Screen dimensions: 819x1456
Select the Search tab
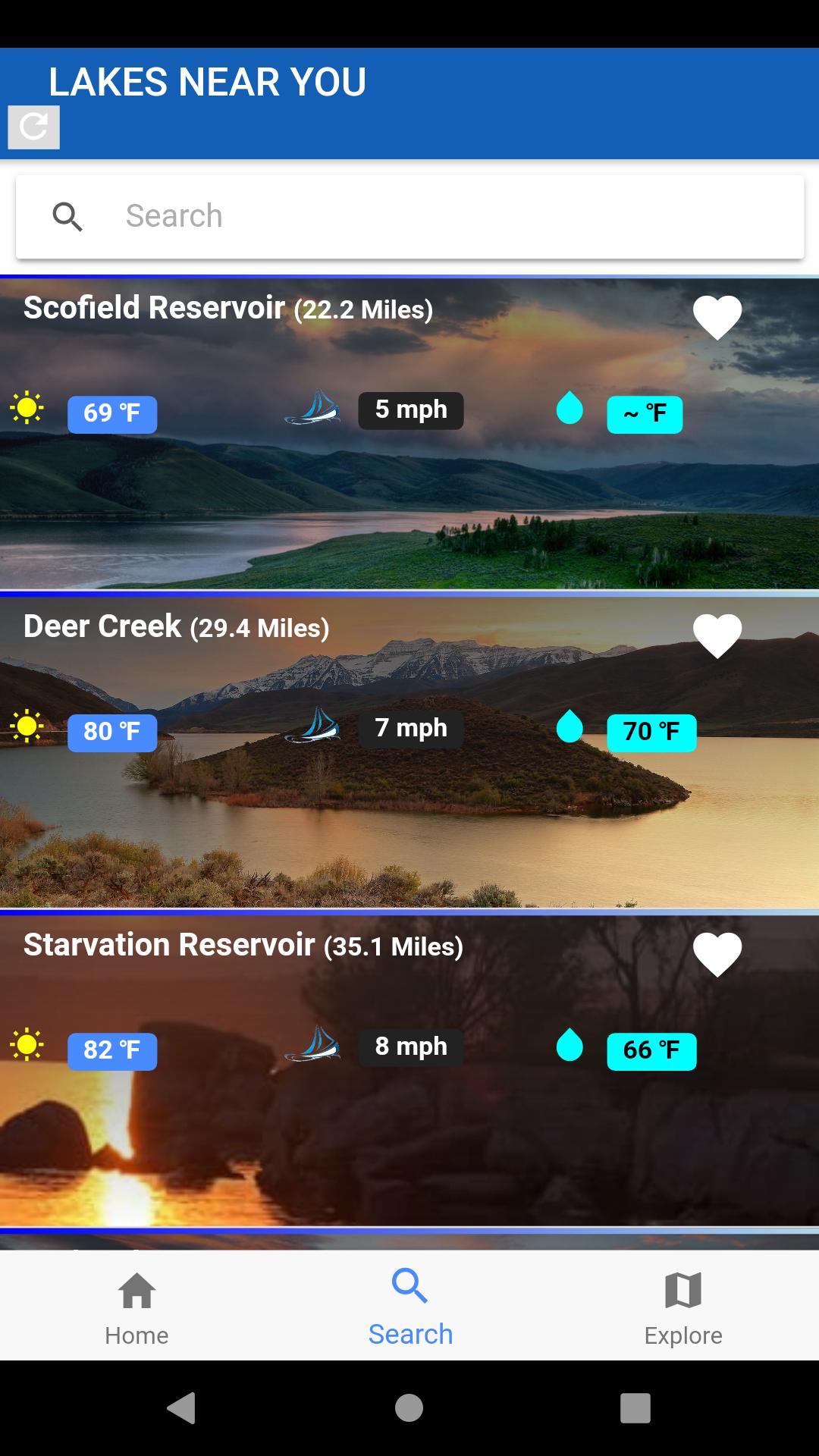(x=409, y=1306)
